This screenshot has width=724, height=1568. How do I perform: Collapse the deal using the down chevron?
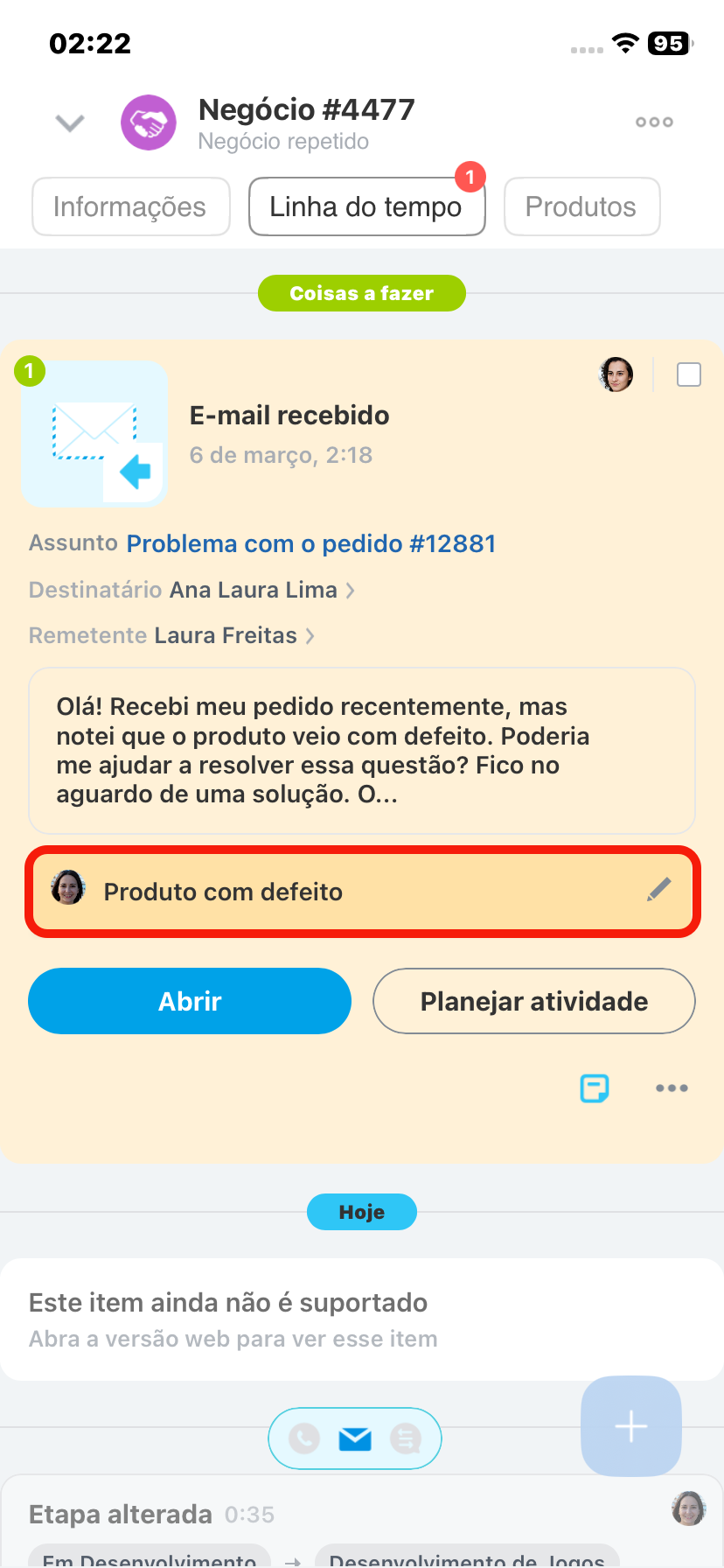pyautogui.click(x=70, y=123)
